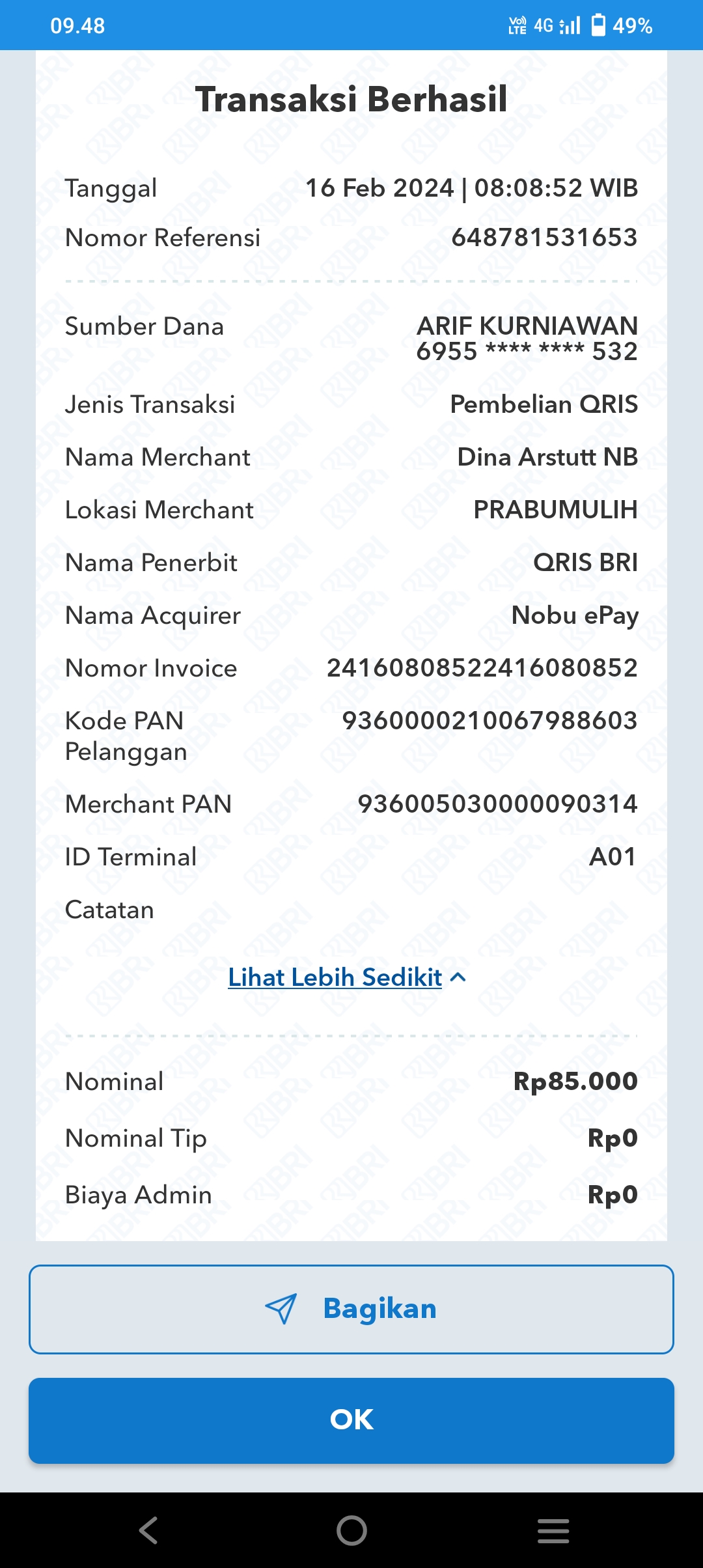
Task: Open recent apps from navigation bar
Action: [553, 1530]
